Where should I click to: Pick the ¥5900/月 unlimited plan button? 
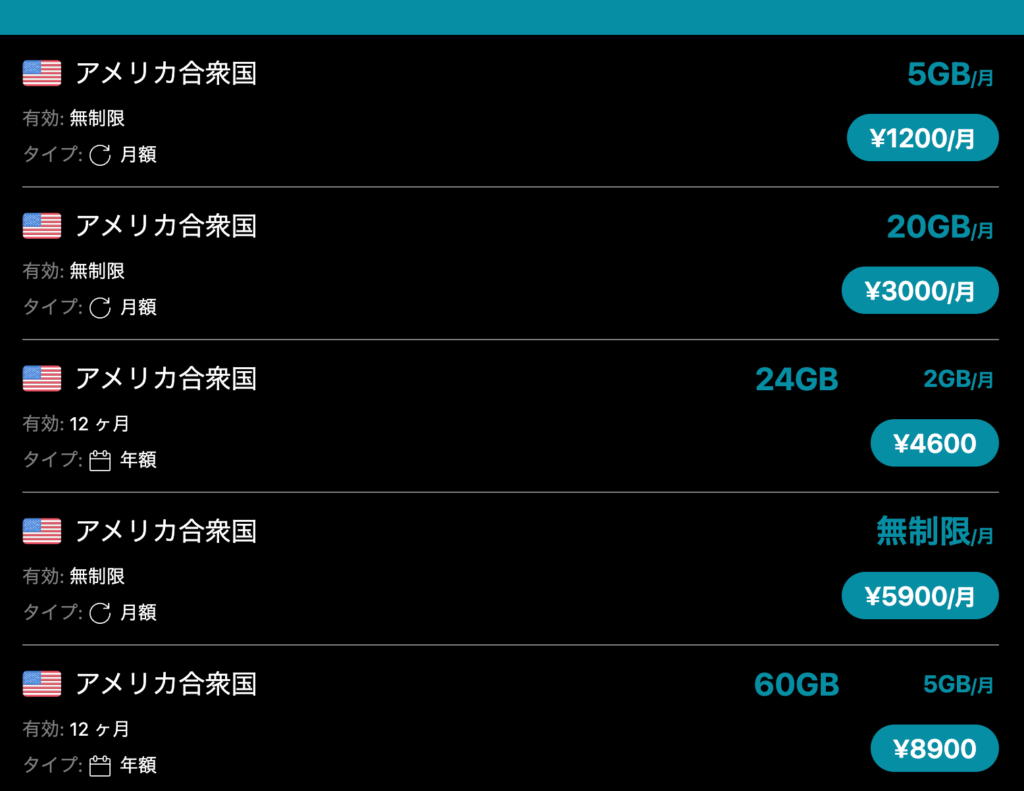[919, 596]
